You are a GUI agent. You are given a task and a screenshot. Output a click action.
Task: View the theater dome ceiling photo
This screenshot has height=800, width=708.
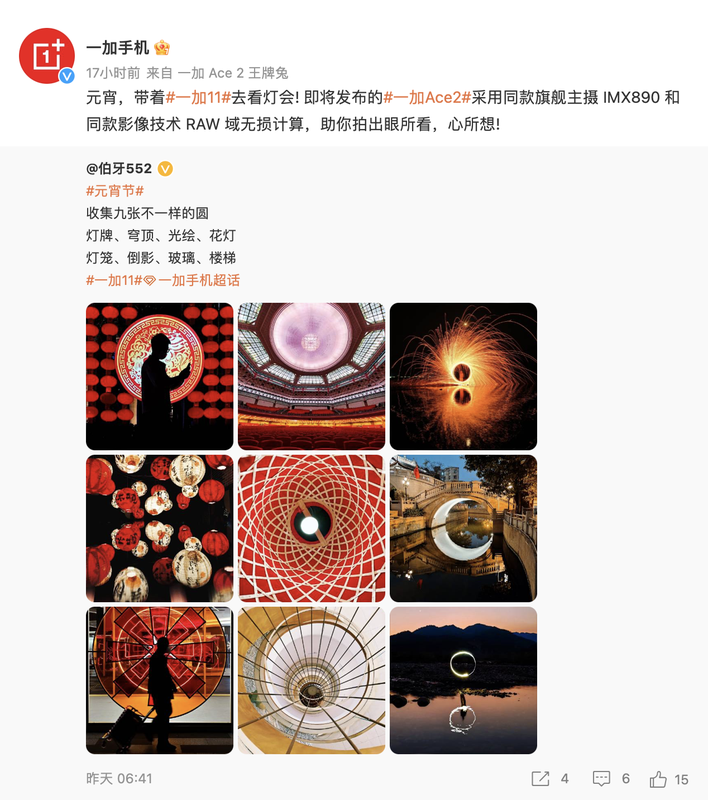[311, 376]
